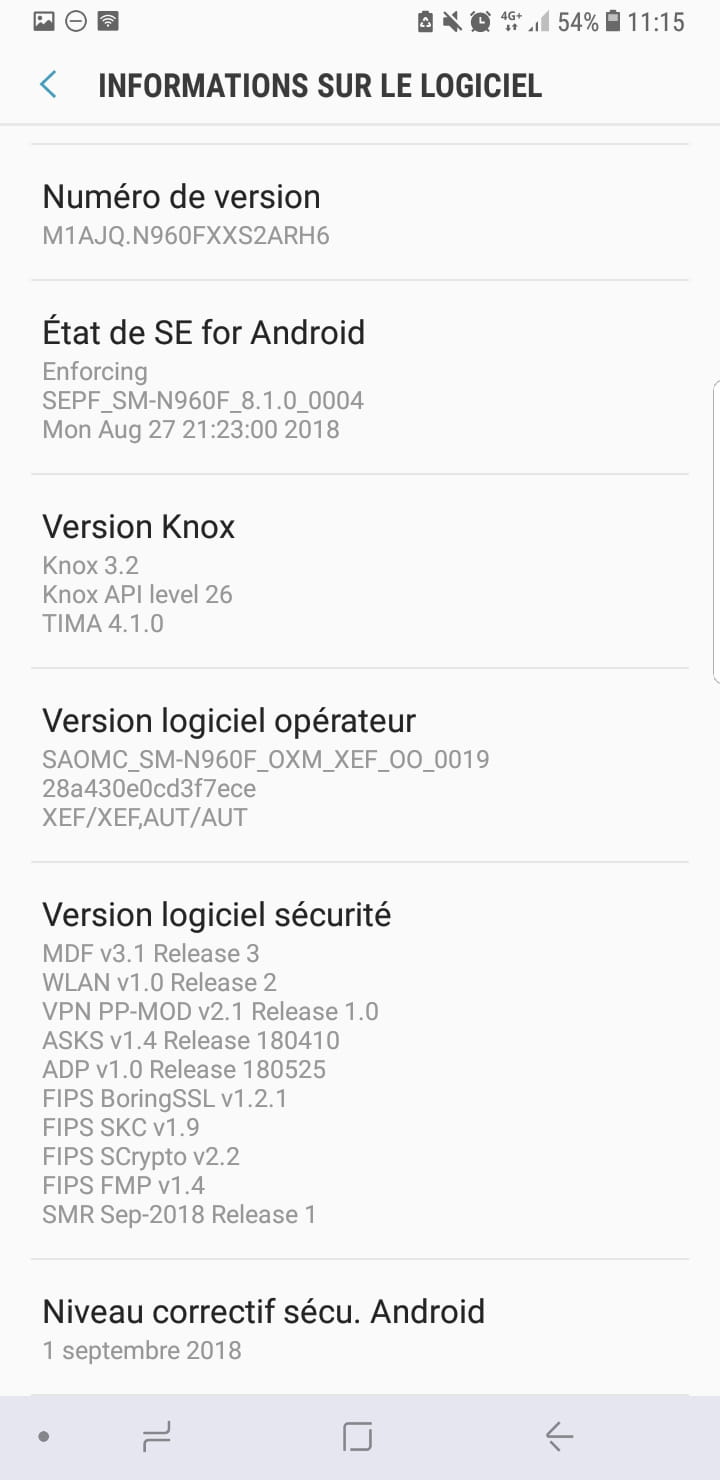Tap the Numéro de version row
This screenshot has width=720, height=1480.
[x=360, y=213]
